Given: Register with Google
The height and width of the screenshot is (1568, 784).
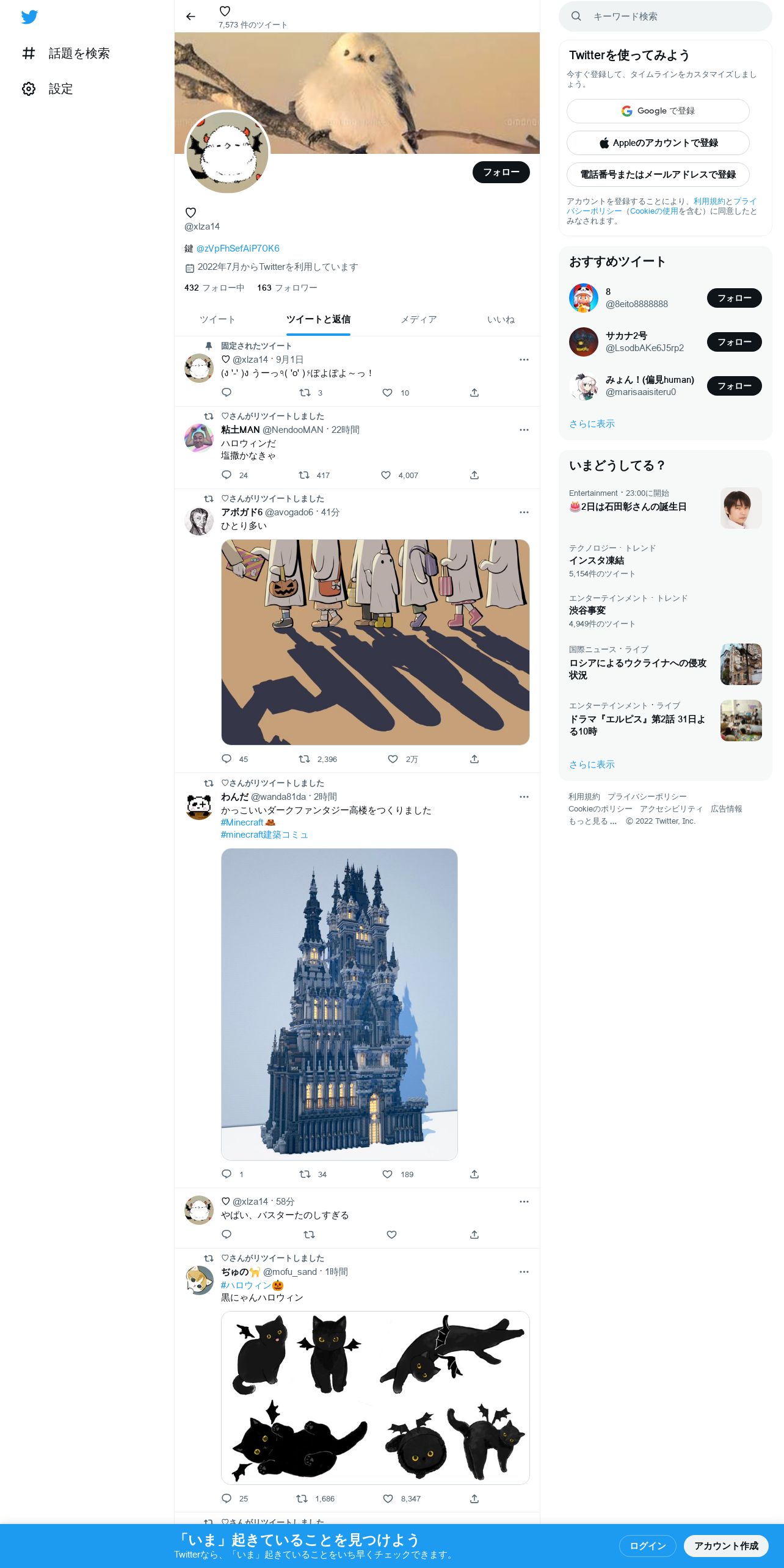Looking at the screenshot, I should pyautogui.click(x=658, y=111).
